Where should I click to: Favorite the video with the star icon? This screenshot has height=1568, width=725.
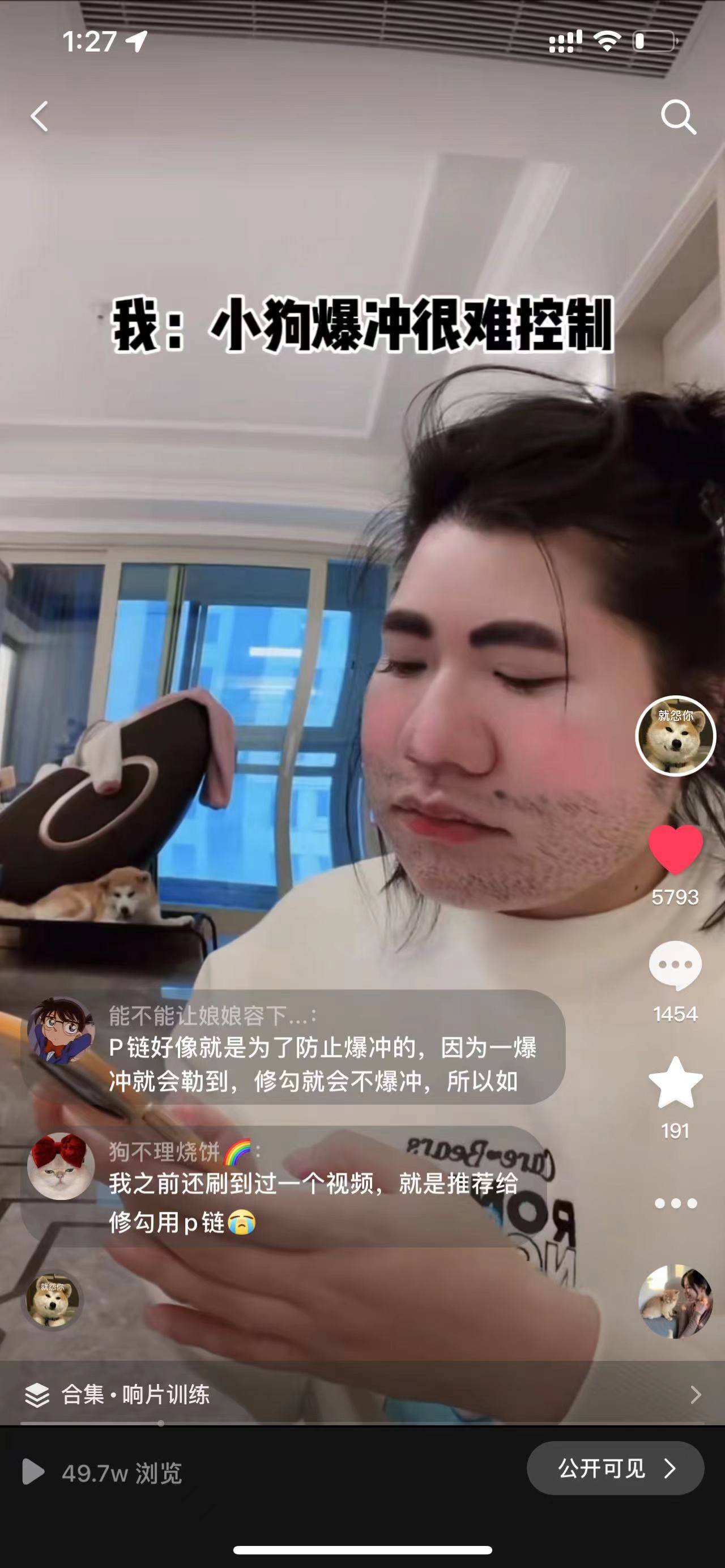coord(675,1083)
